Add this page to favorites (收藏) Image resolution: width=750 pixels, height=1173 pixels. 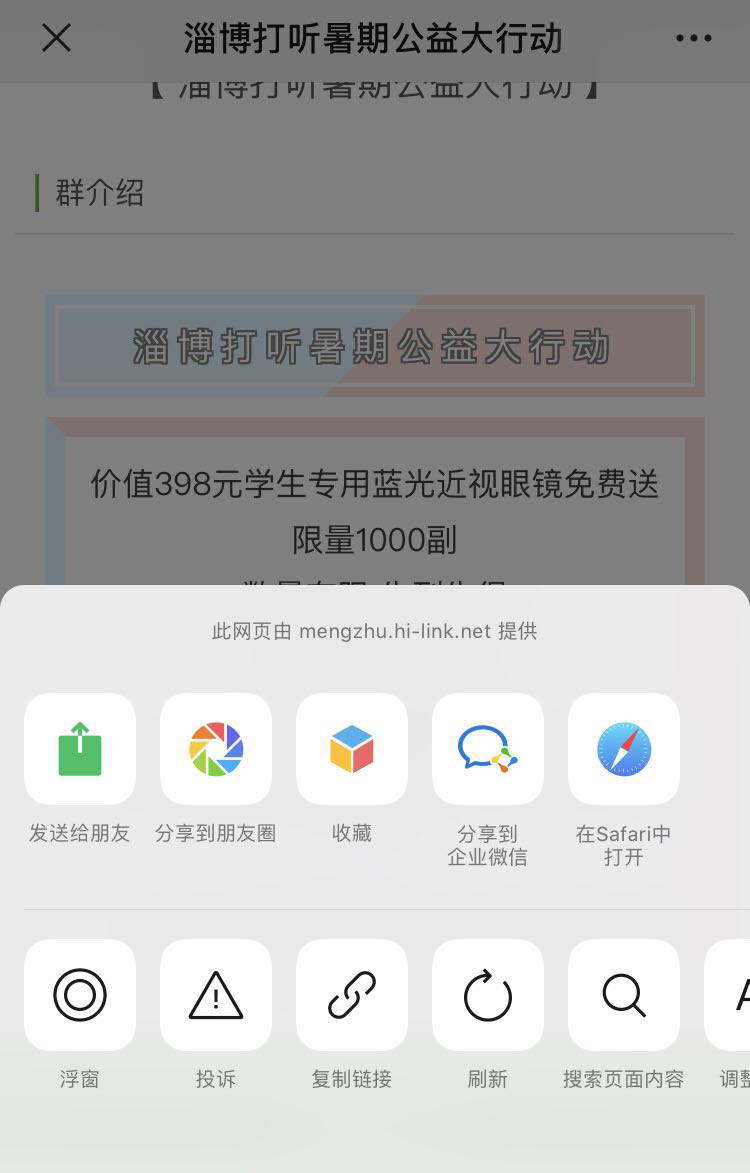click(x=352, y=749)
